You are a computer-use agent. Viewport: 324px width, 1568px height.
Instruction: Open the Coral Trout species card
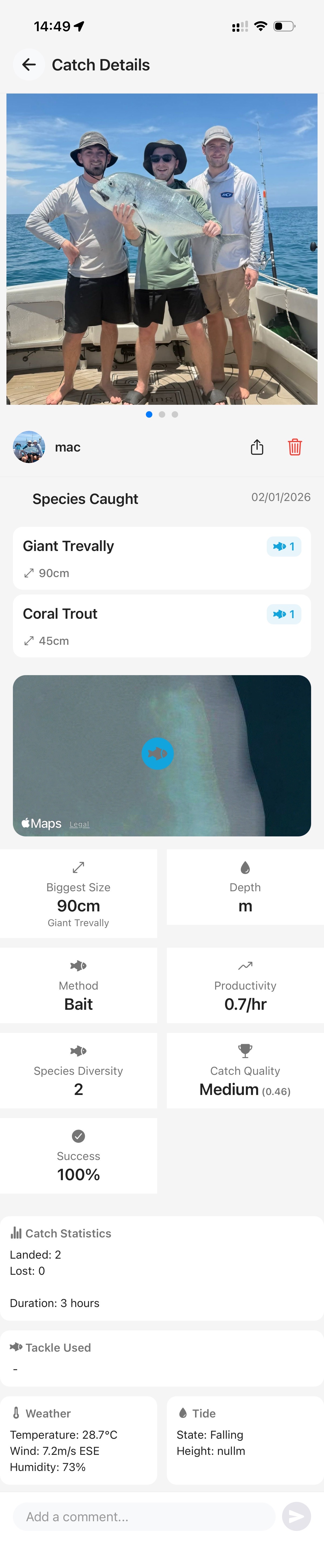pyautogui.click(x=162, y=626)
